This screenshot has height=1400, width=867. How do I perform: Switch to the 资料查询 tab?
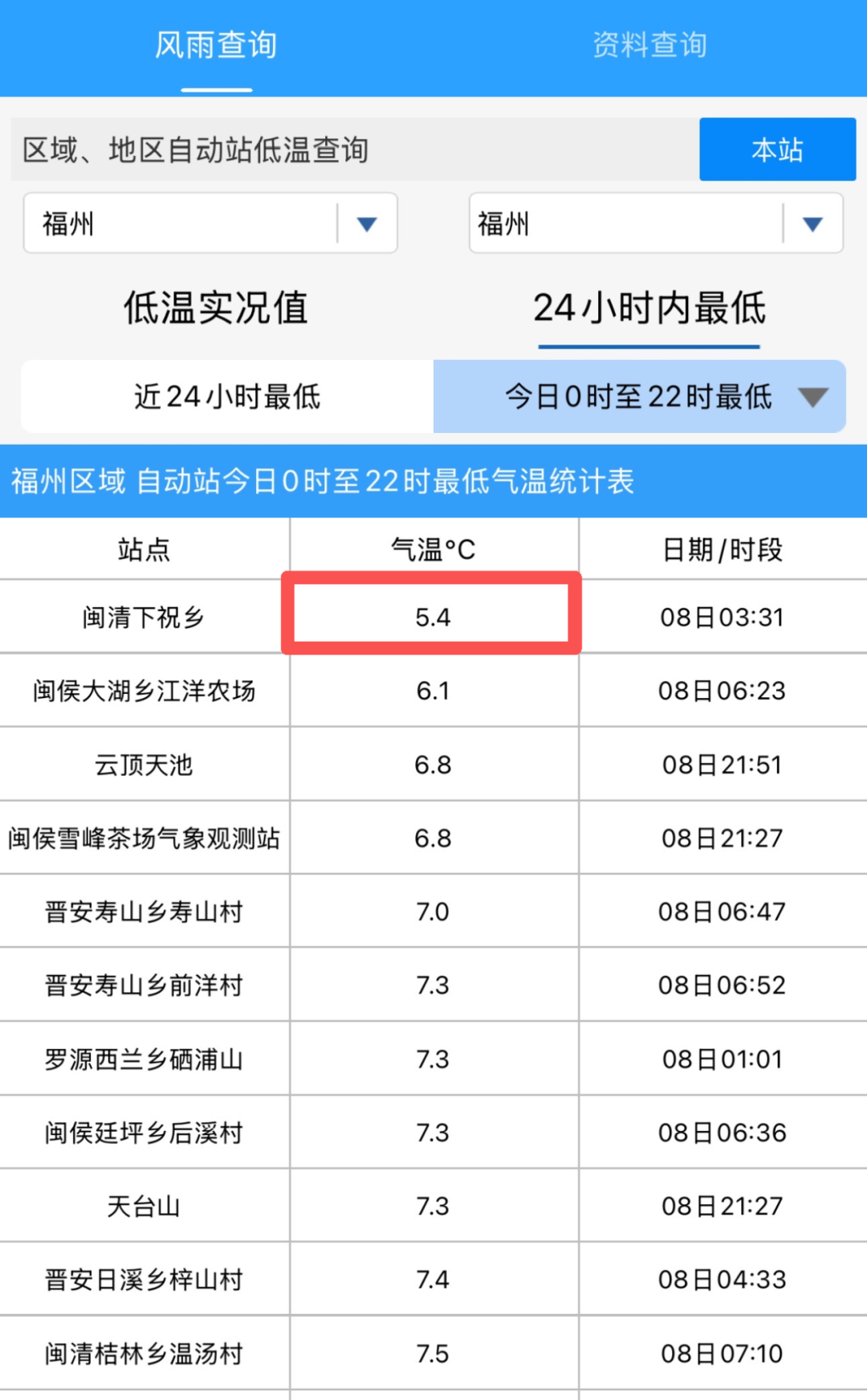click(649, 46)
